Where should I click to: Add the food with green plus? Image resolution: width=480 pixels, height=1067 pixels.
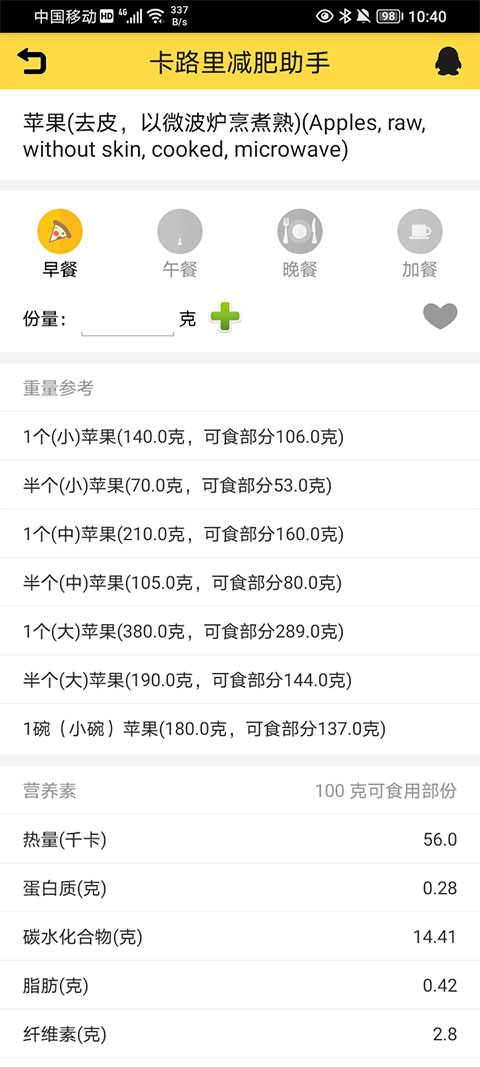tap(225, 317)
